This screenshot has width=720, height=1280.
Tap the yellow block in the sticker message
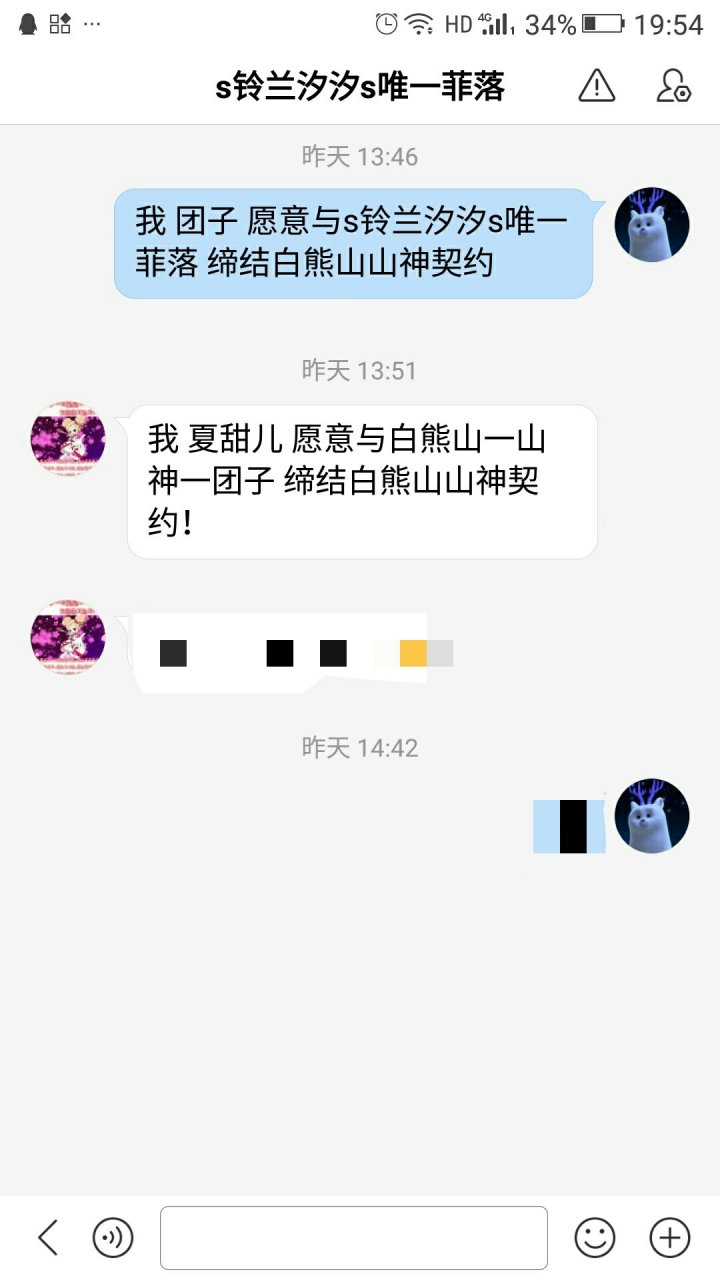415,653
